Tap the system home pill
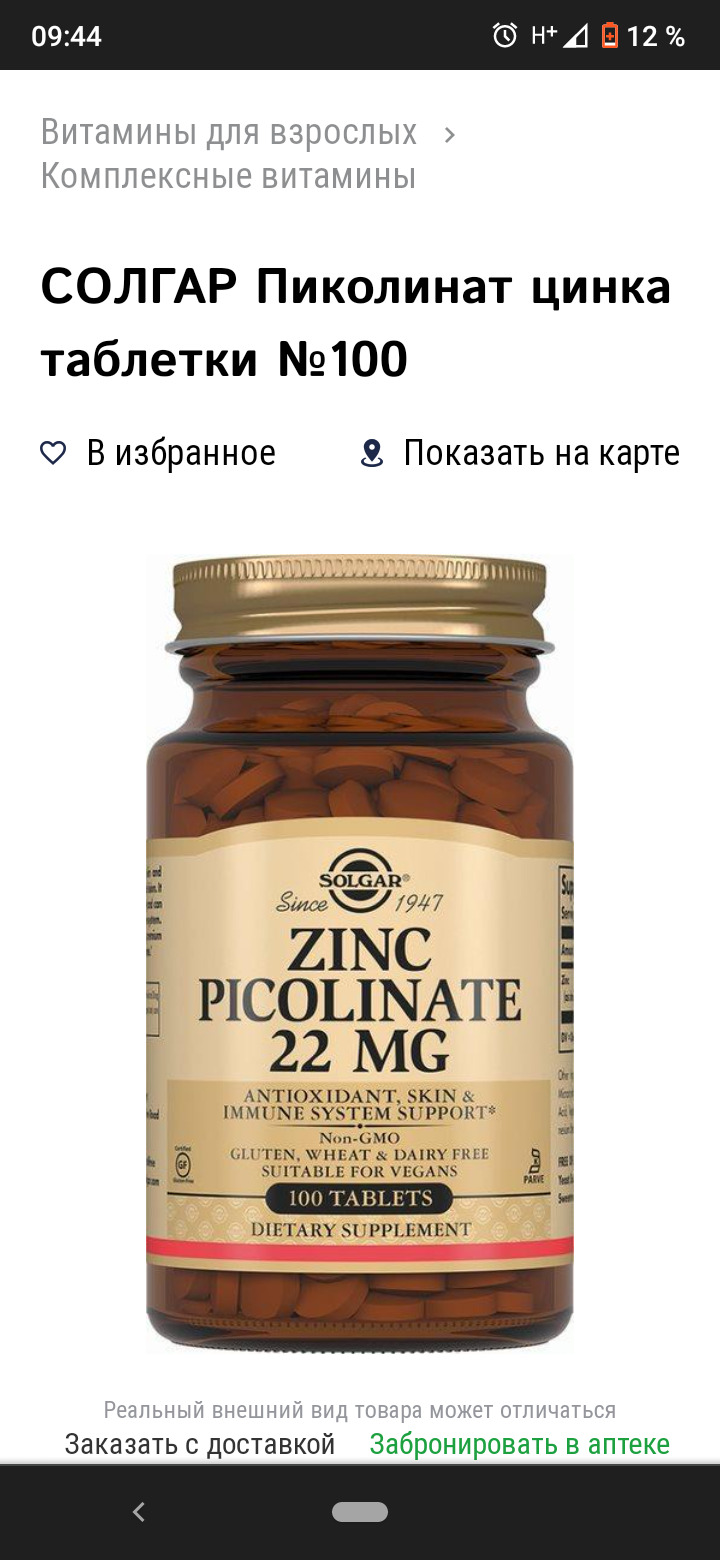 (x=360, y=1512)
